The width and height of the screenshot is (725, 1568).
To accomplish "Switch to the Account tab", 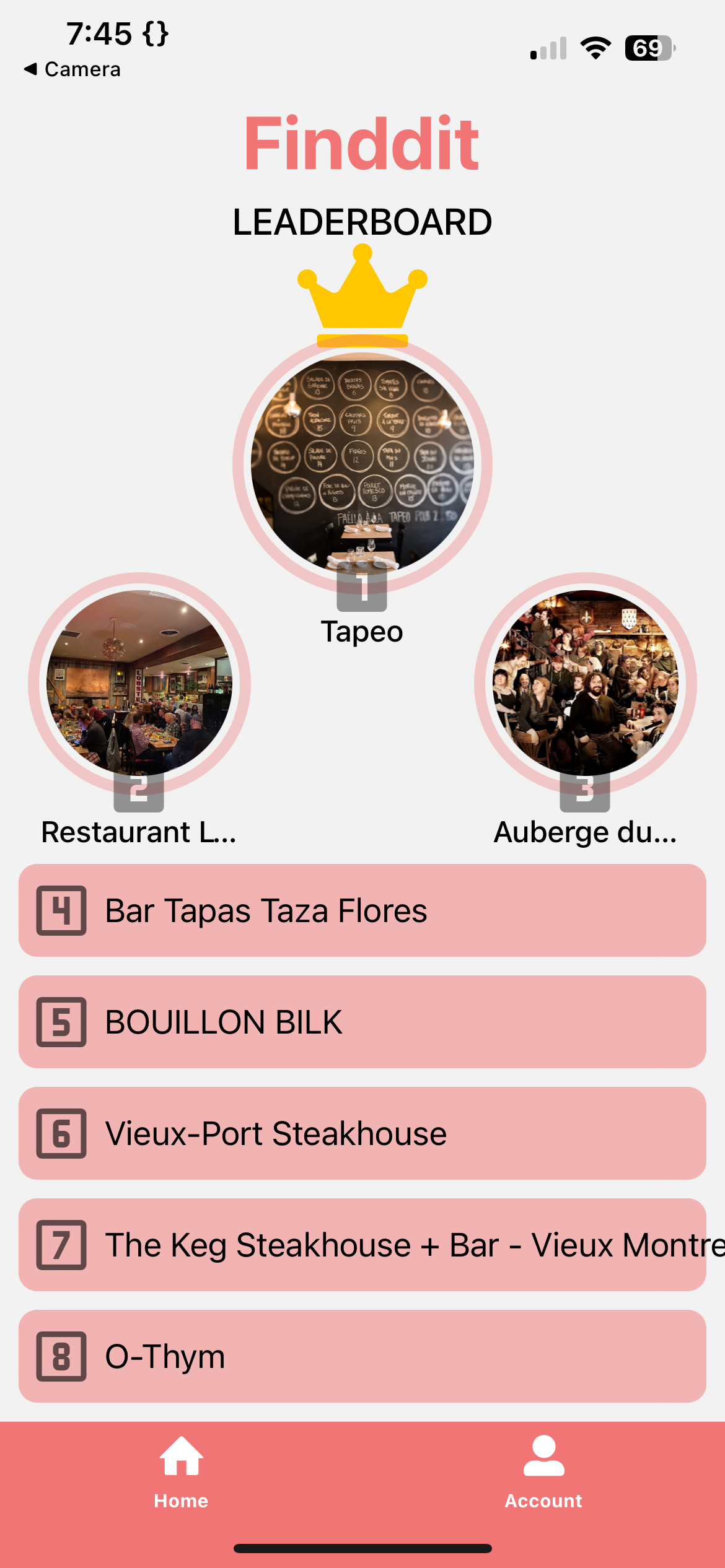I will coord(543,1473).
